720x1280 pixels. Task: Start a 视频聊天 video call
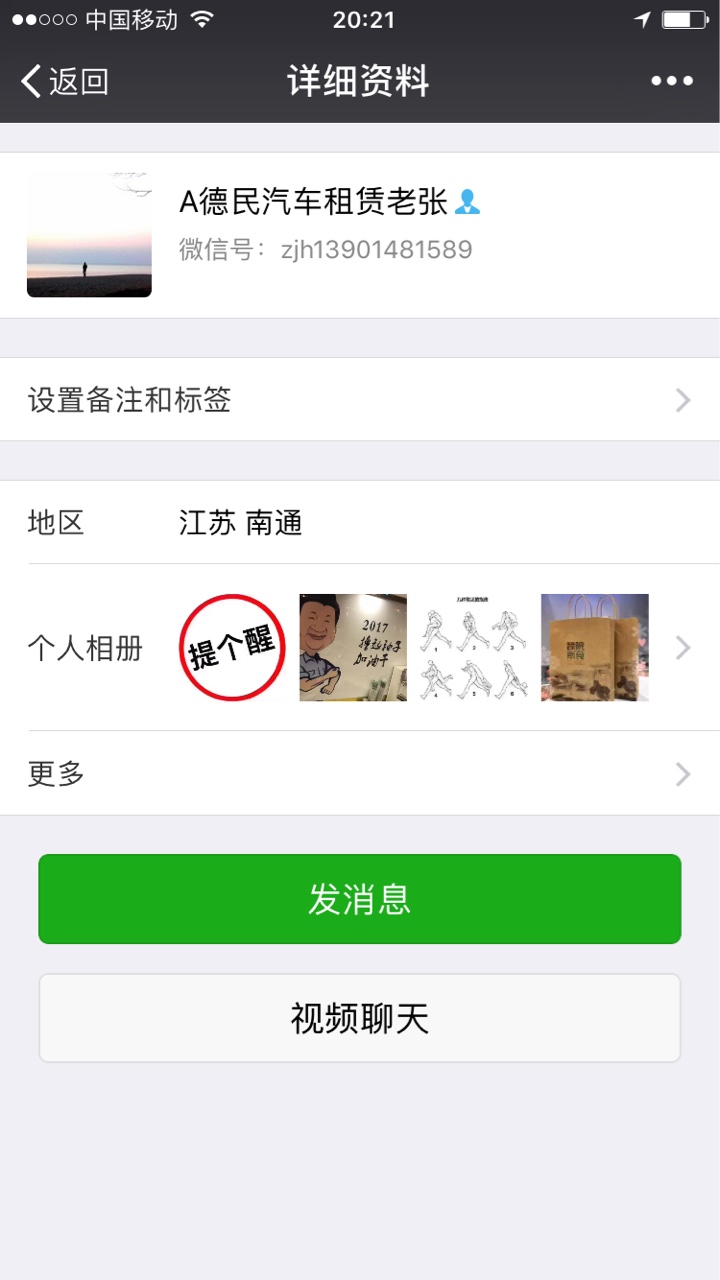pos(360,1018)
